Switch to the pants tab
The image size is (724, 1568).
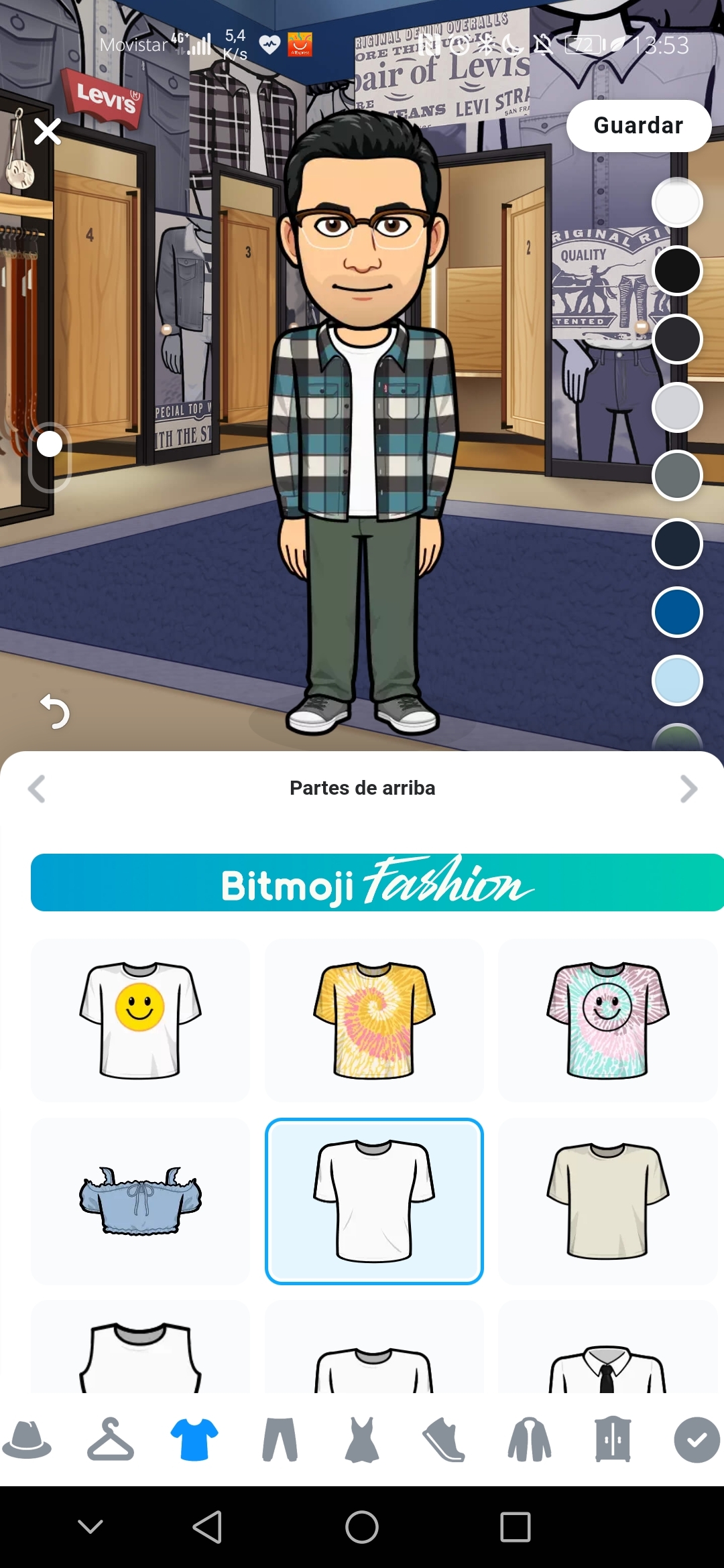click(280, 1439)
